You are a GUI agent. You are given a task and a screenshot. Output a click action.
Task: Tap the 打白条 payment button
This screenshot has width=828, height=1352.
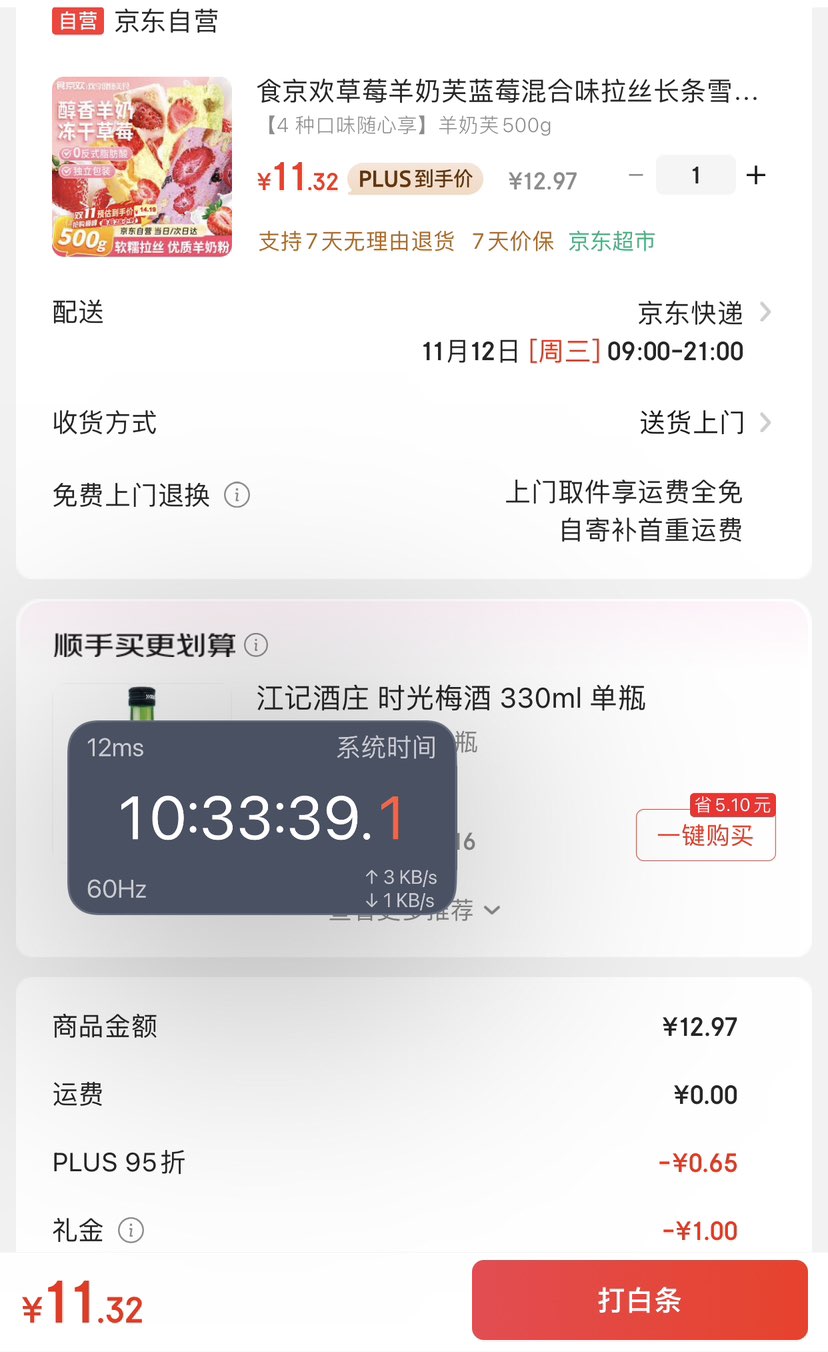pos(637,1300)
